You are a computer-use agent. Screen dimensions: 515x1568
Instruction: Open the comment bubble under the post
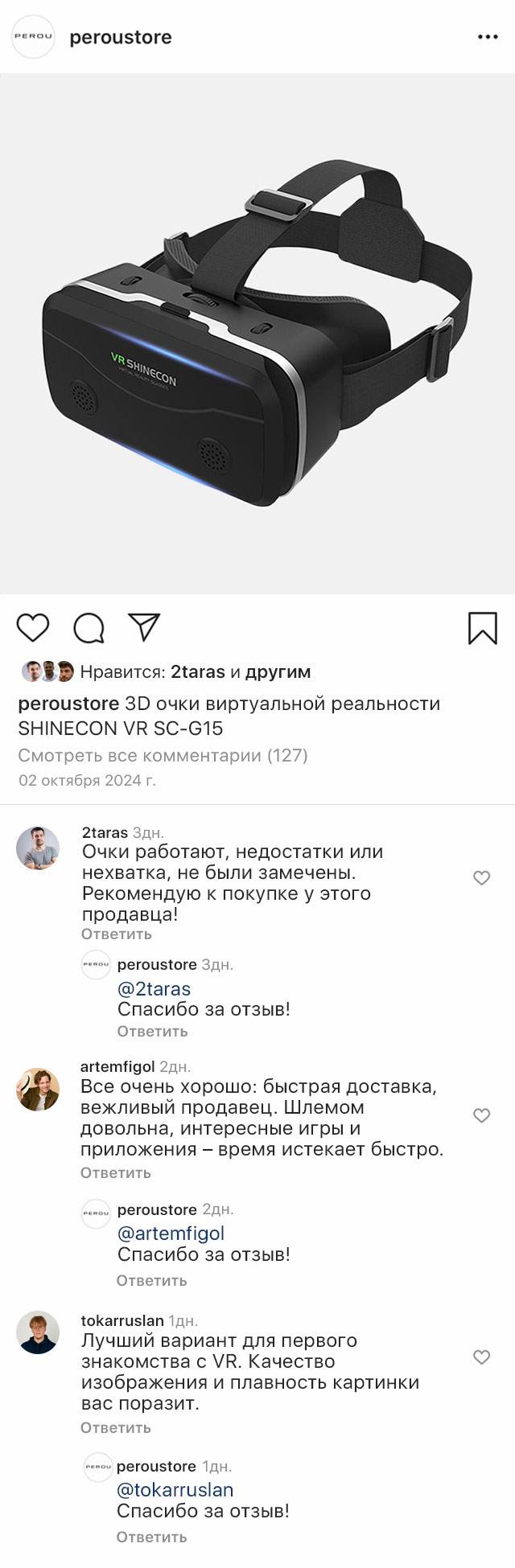point(89,628)
